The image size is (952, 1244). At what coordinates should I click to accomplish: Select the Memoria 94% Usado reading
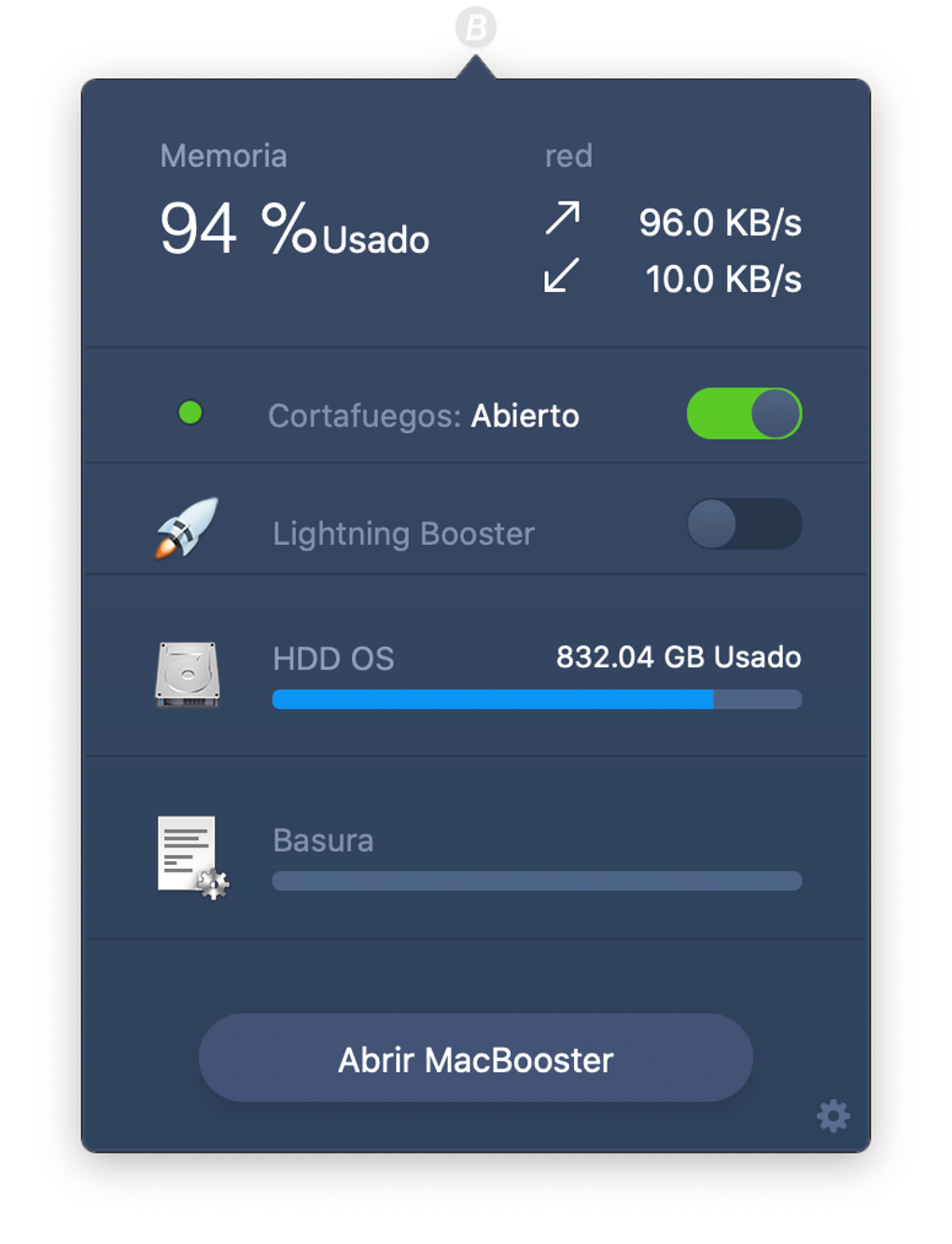pos(294,228)
